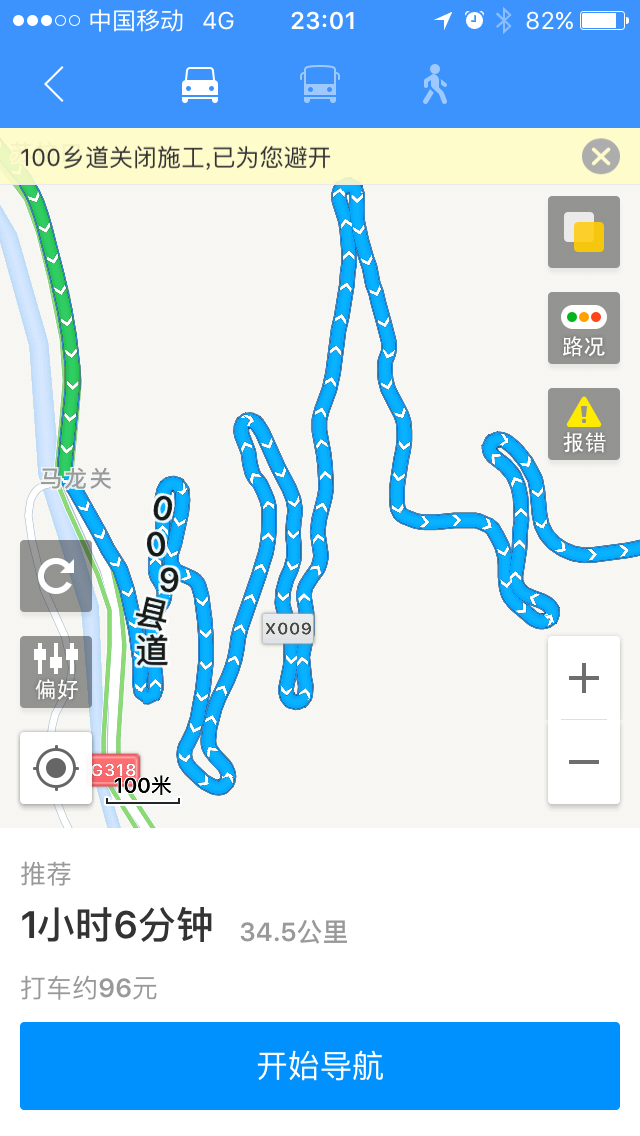Select the driving route tab
This screenshot has width=640, height=1136.
[x=199, y=85]
